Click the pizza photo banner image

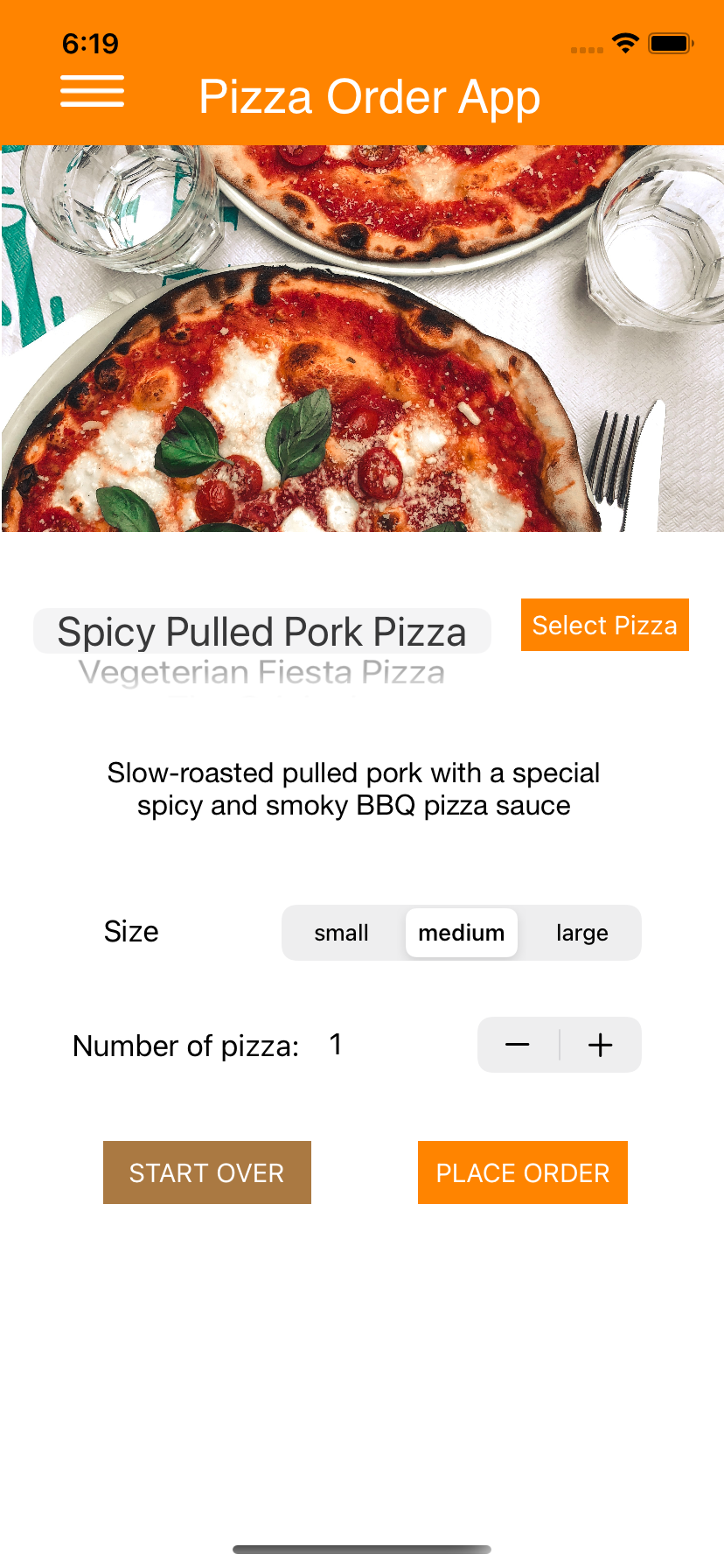[x=362, y=337]
